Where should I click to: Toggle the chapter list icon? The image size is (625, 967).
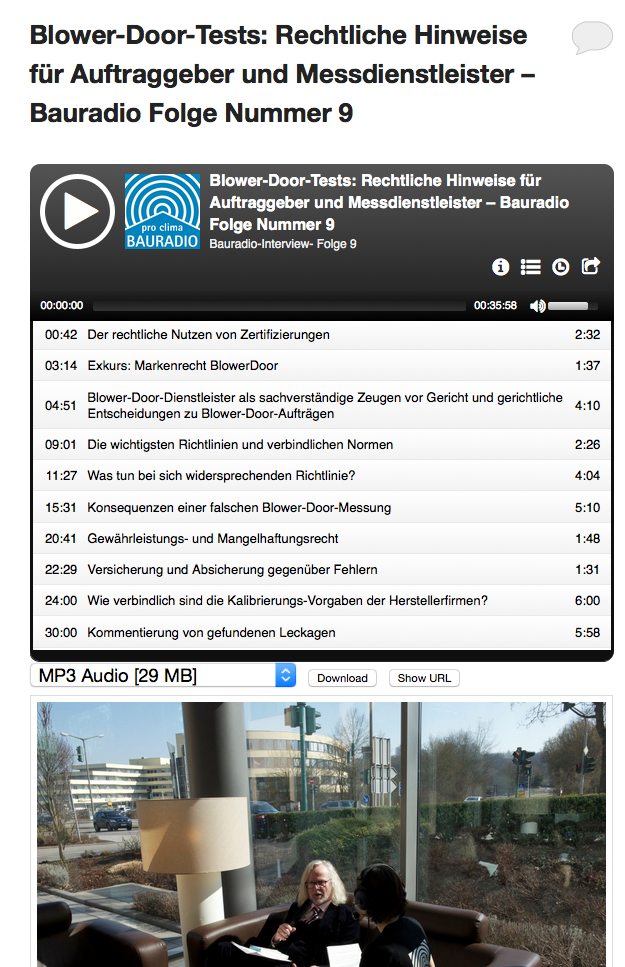pos(531,267)
